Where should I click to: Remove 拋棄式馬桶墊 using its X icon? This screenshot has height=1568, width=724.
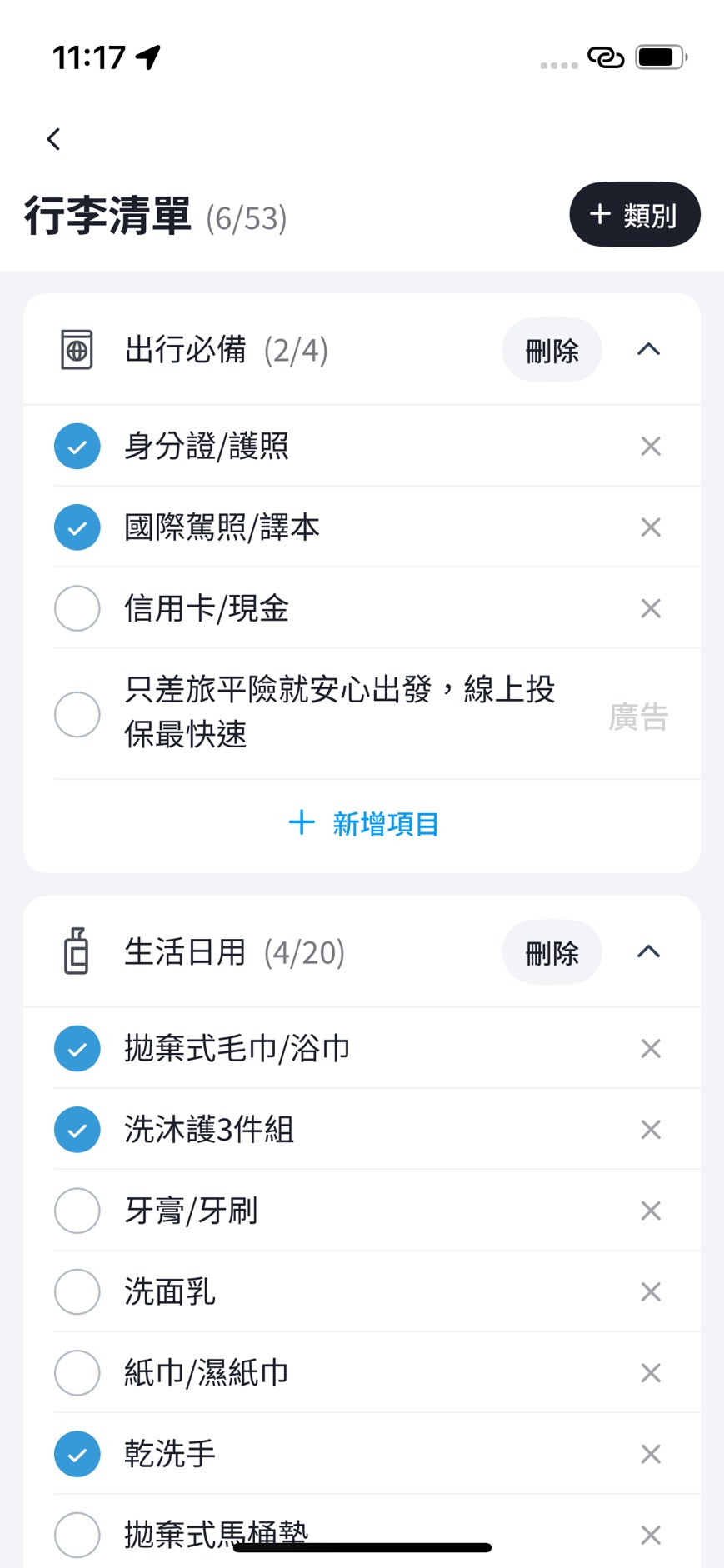tap(651, 1534)
